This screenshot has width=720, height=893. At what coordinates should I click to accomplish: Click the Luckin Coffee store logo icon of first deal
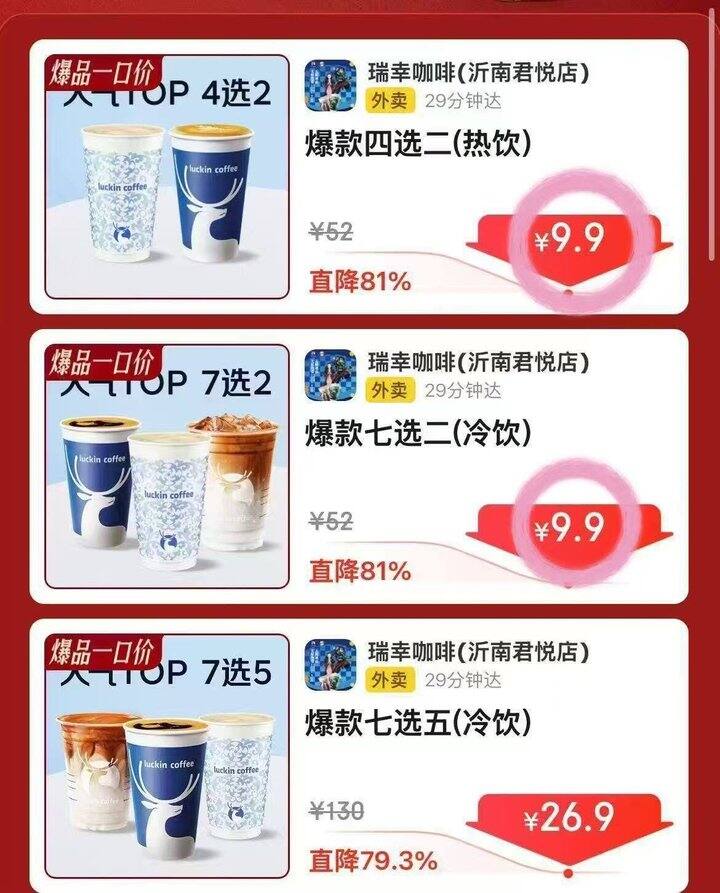pos(330,83)
